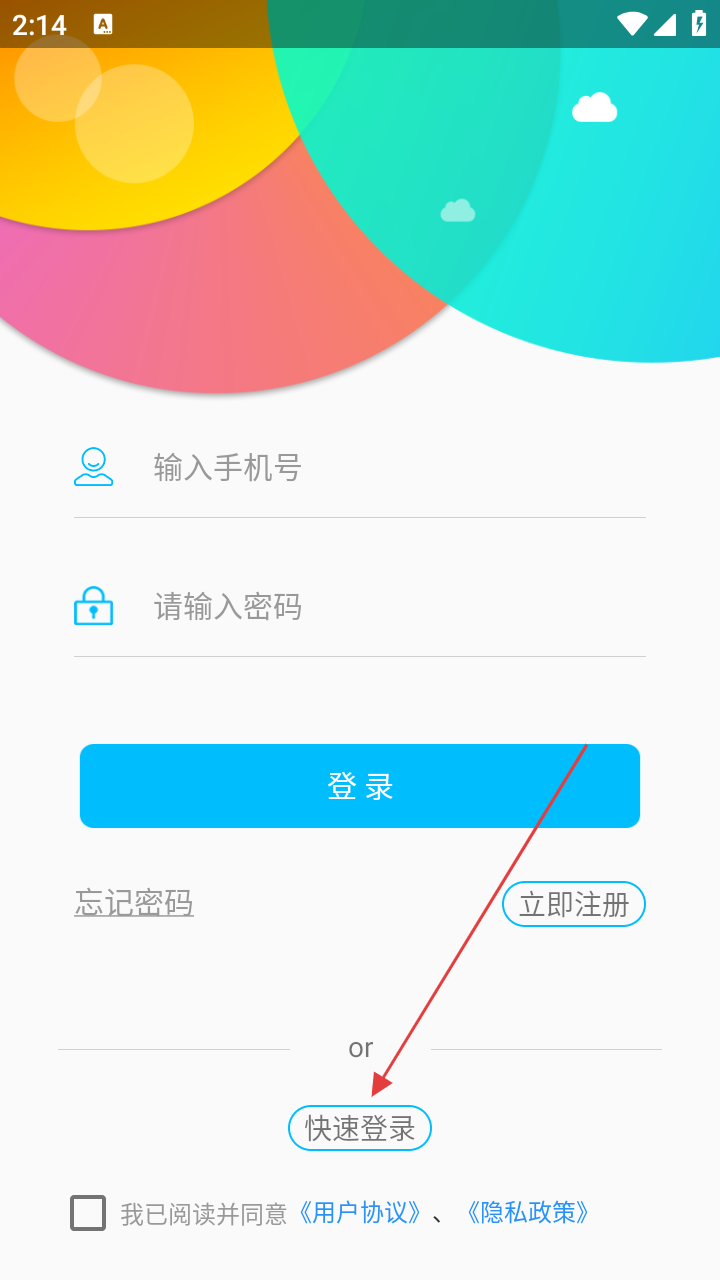Open the 忘记密码 forgot password link
720x1280 pixels.
pos(134,903)
